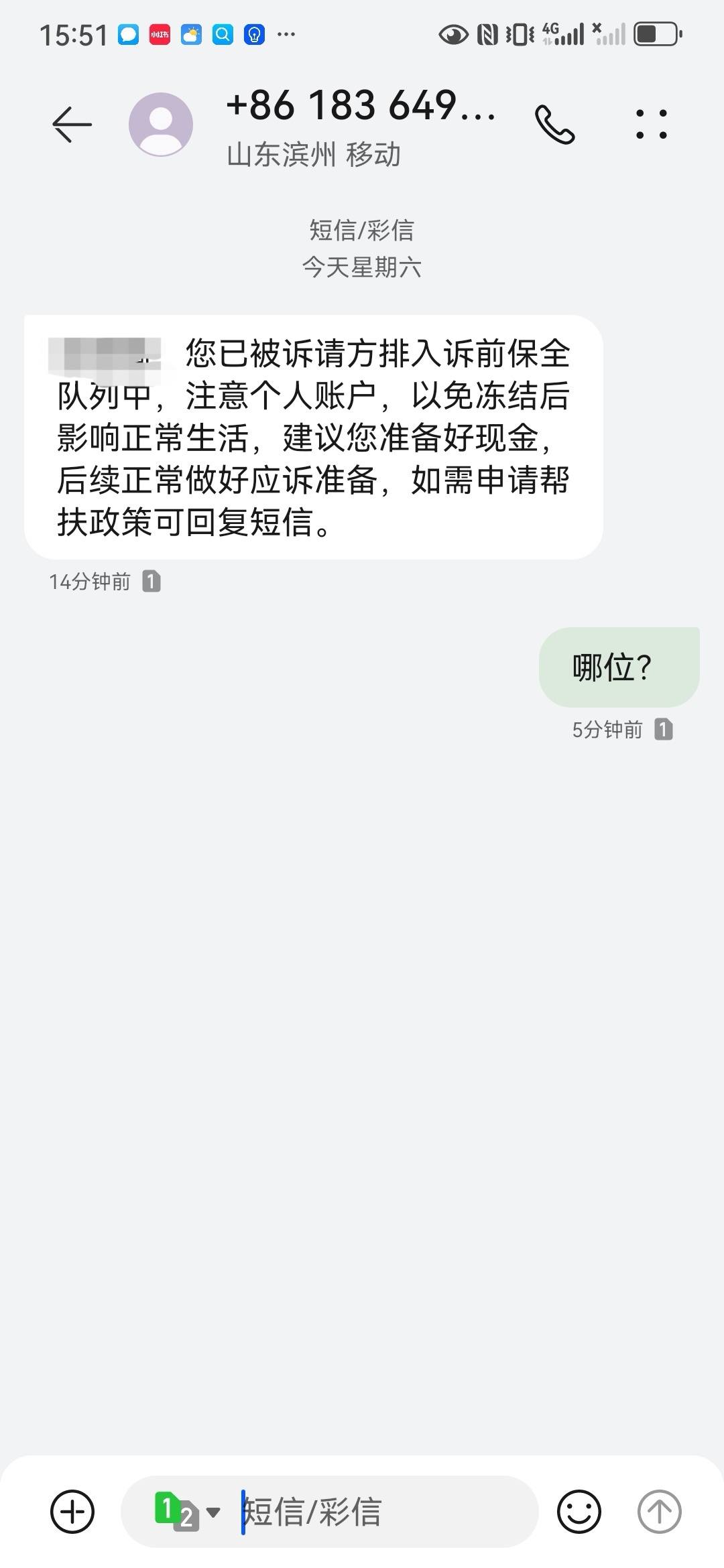Open the contact avatar for +86 183 649
This screenshot has width=724, height=1568.
(161, 125)
